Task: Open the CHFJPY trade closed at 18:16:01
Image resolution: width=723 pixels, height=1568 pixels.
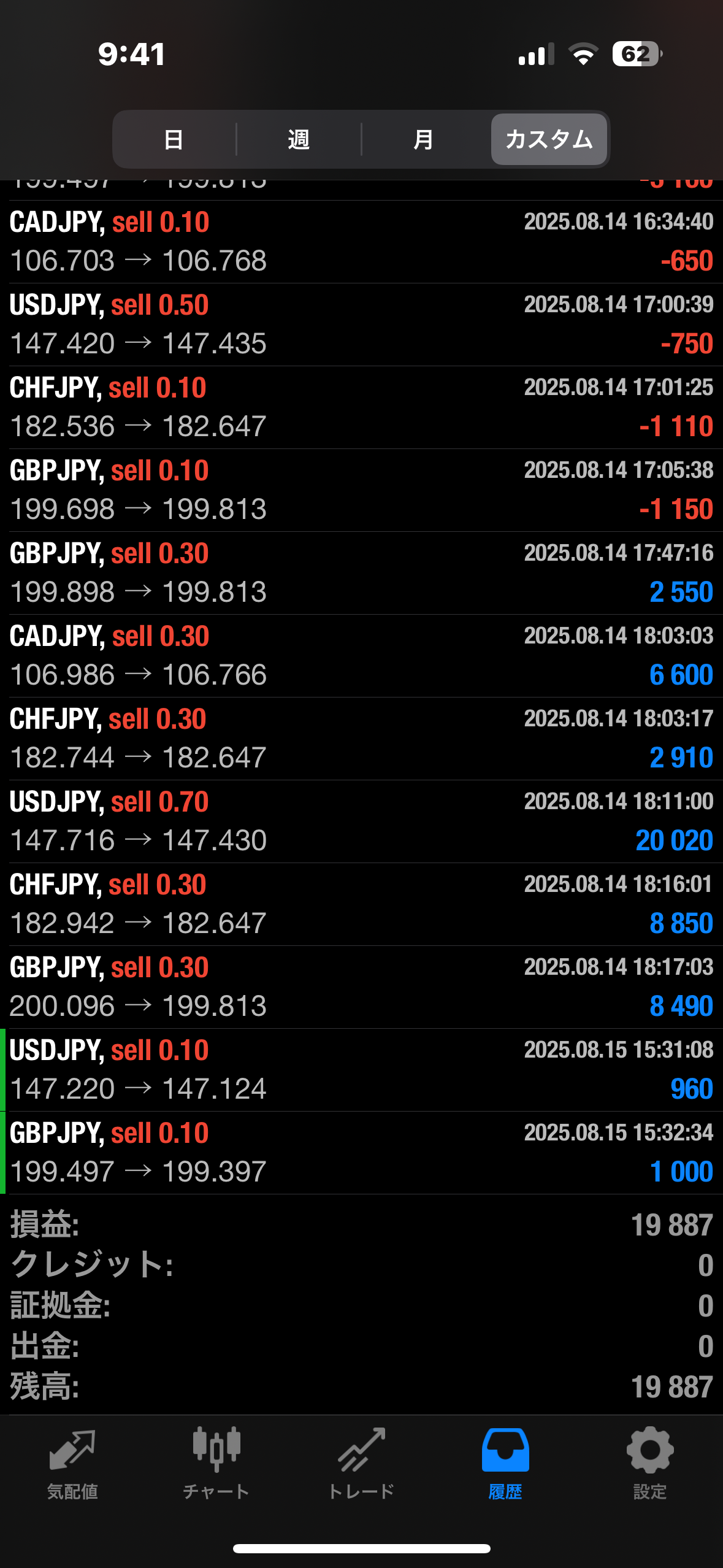Action: pos(361,904)
